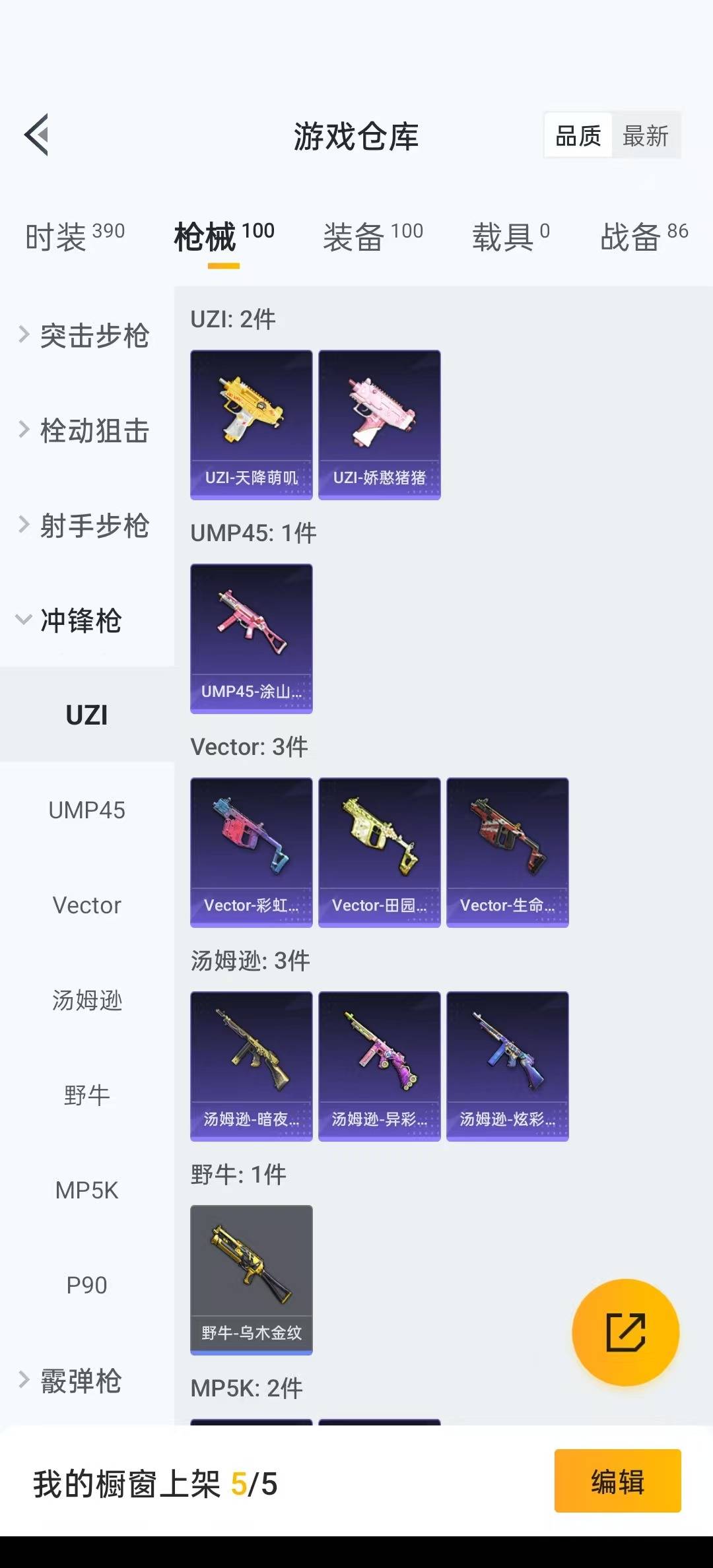Expand the 射手步枪 category
Image resolution: width=713 pixels, height=1568 pixels.
[86, 525]
